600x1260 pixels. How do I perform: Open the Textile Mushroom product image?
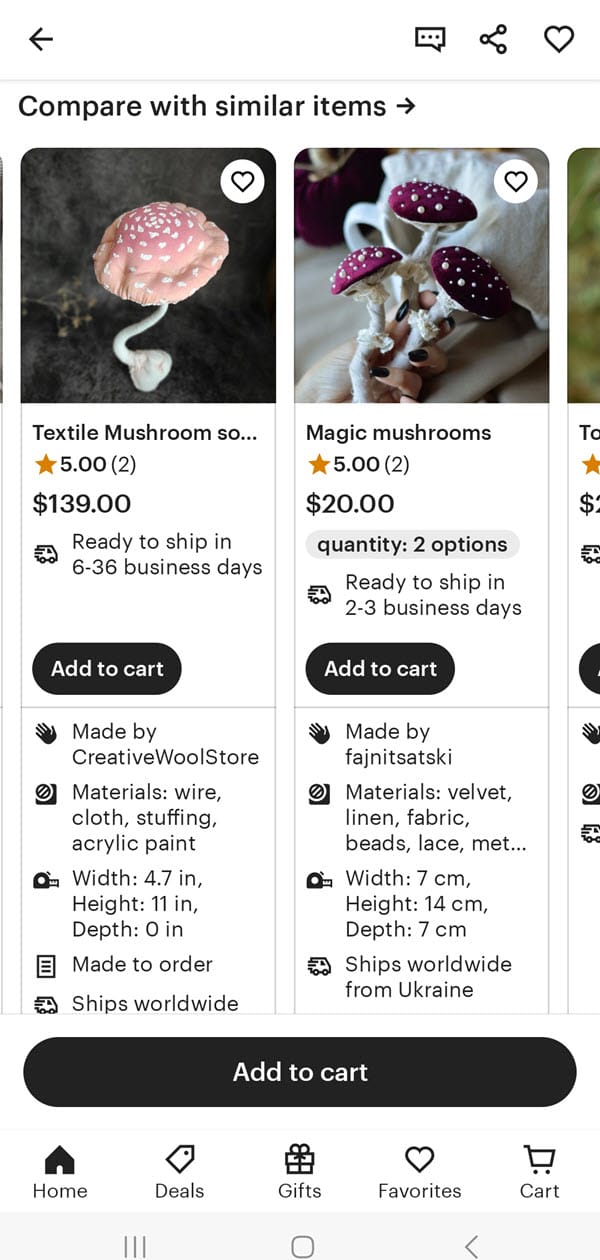pyautogui.click(x=148, y=290)
